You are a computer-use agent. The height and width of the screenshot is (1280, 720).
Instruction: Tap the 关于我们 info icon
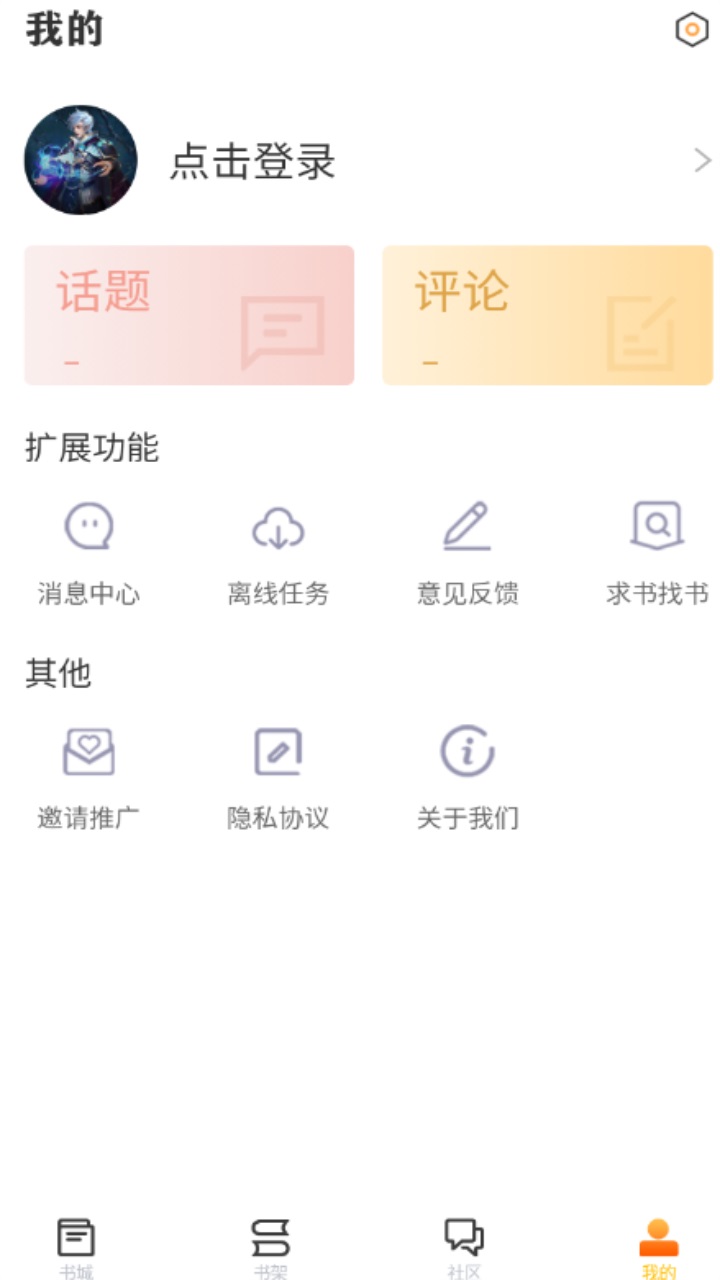coord(467,752)
